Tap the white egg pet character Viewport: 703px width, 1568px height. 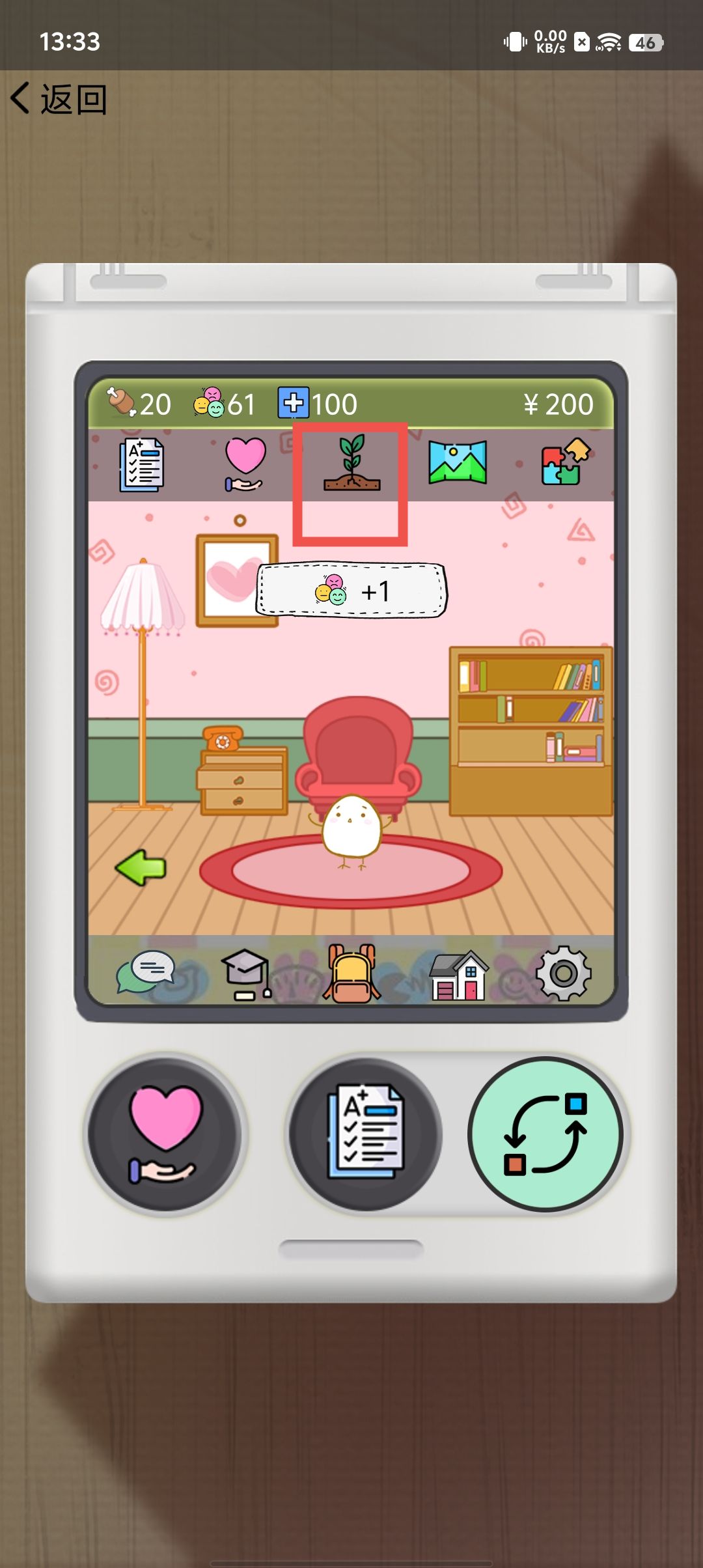point(351,827)
